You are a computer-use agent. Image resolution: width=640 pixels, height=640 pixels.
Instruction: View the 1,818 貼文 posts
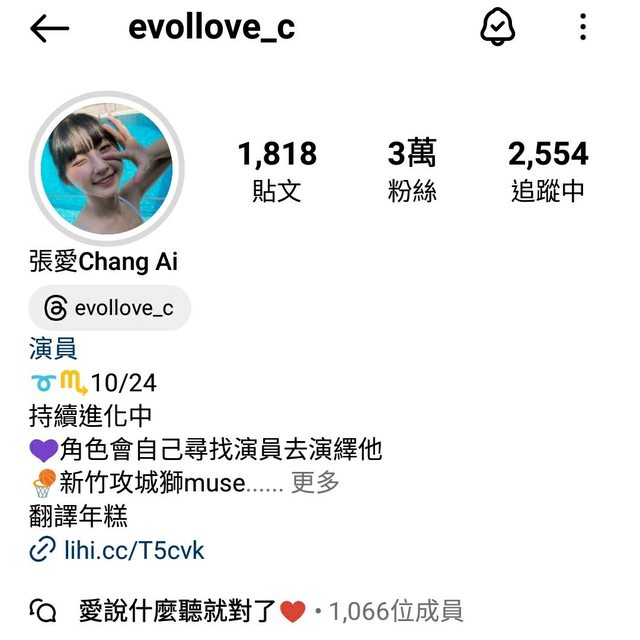pyautogui.click(x=277, y=170)
